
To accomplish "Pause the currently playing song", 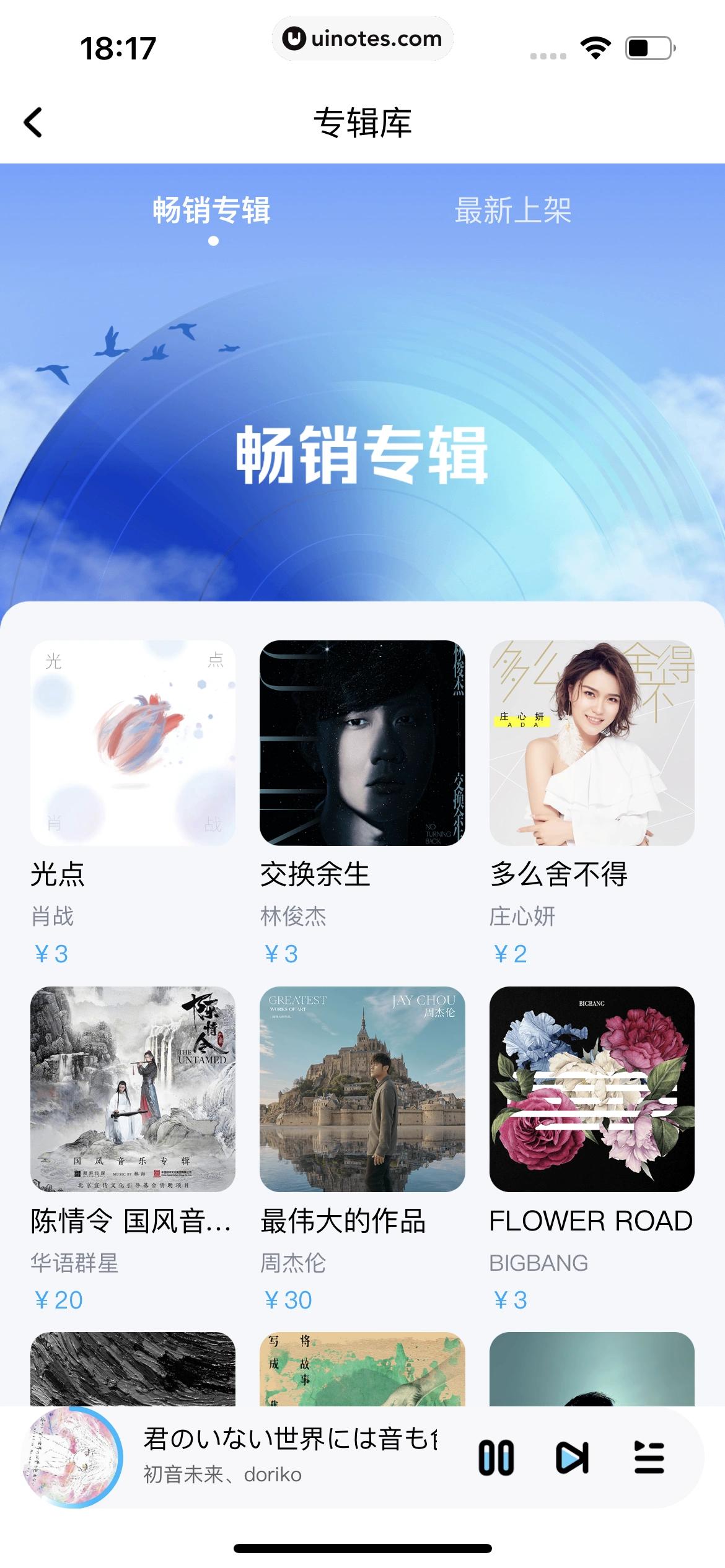I will click(x=496, y=1458).
